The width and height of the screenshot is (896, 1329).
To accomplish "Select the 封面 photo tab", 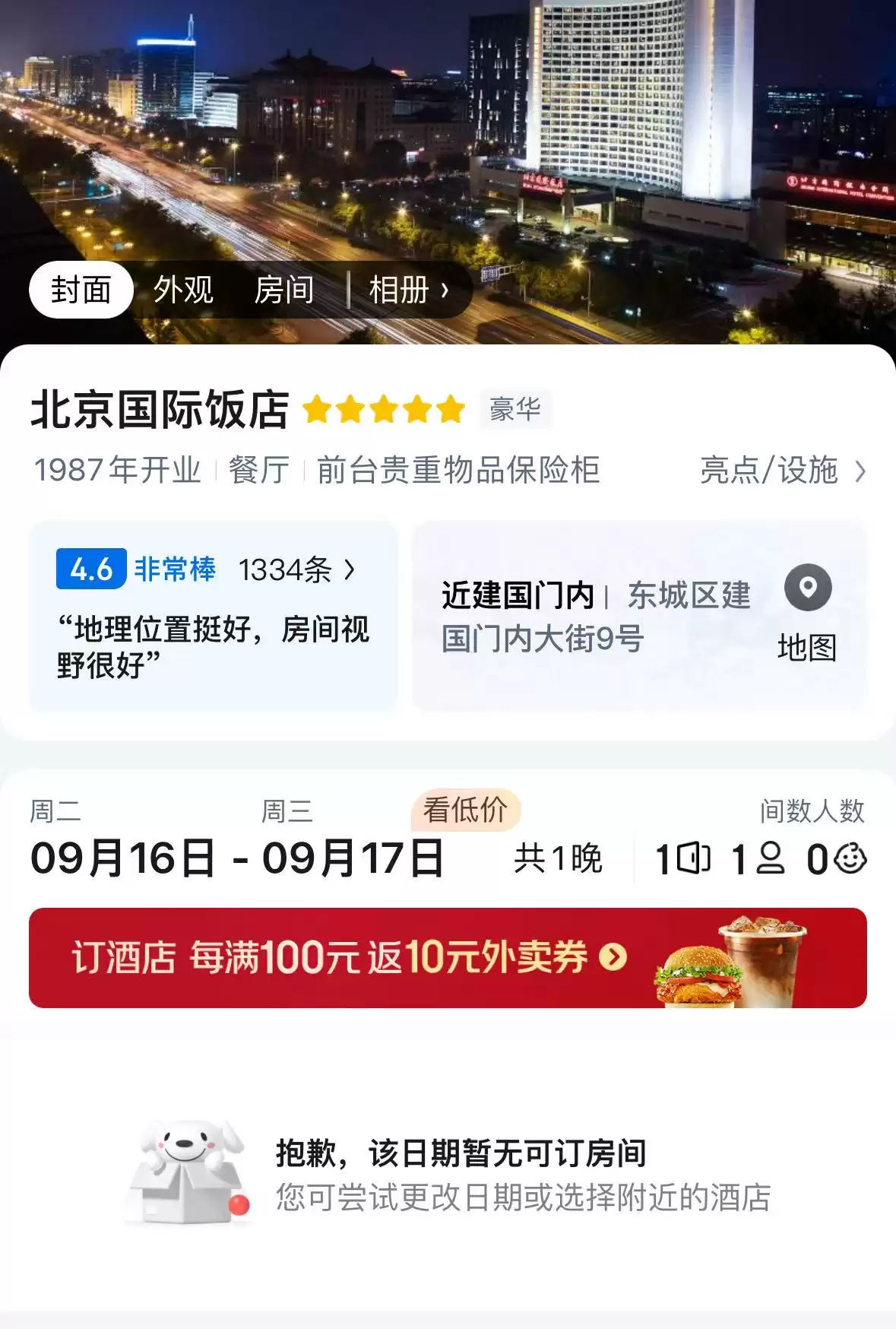I will tap(81, 290).
